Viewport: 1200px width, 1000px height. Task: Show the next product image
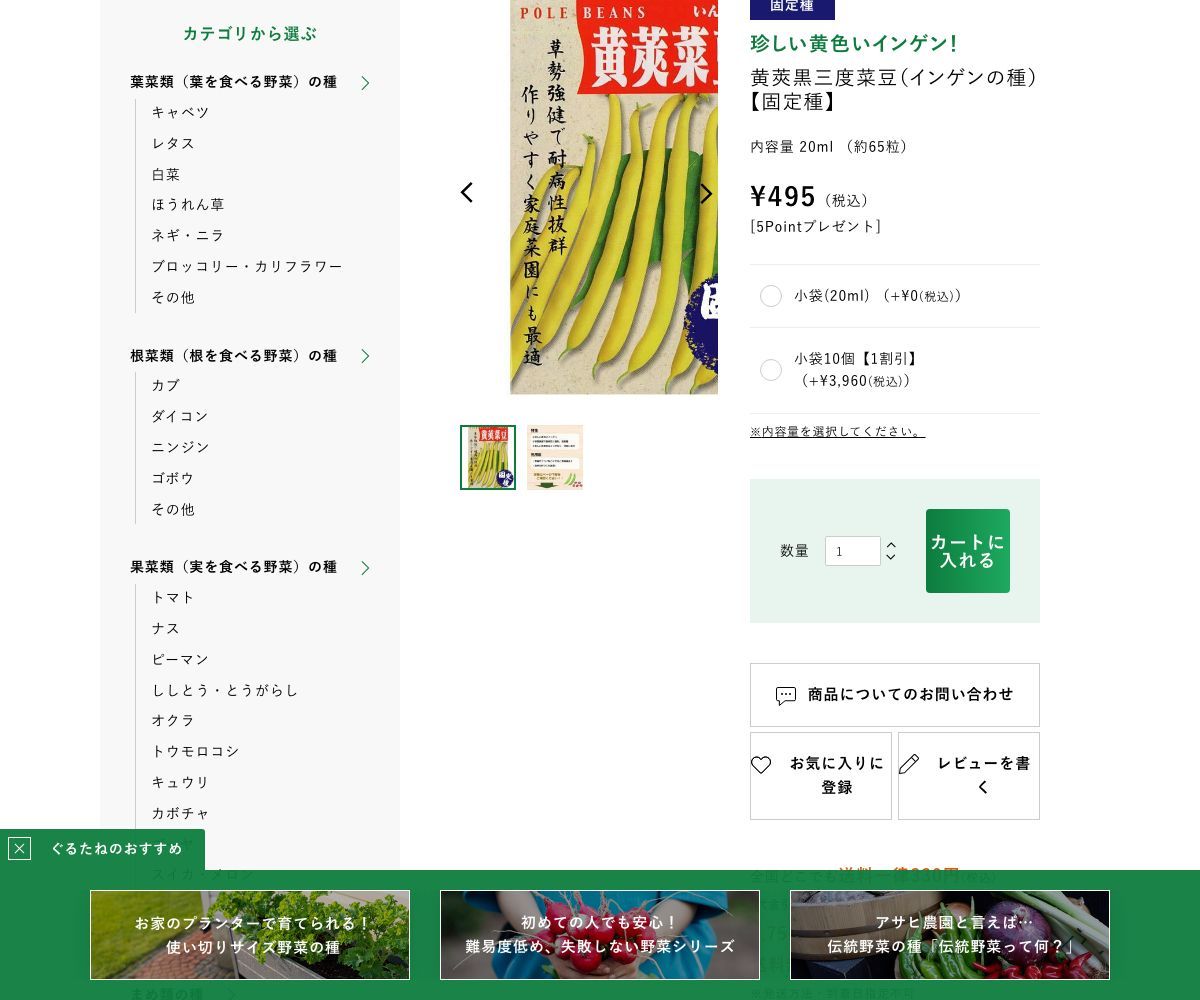coord(706,194)
